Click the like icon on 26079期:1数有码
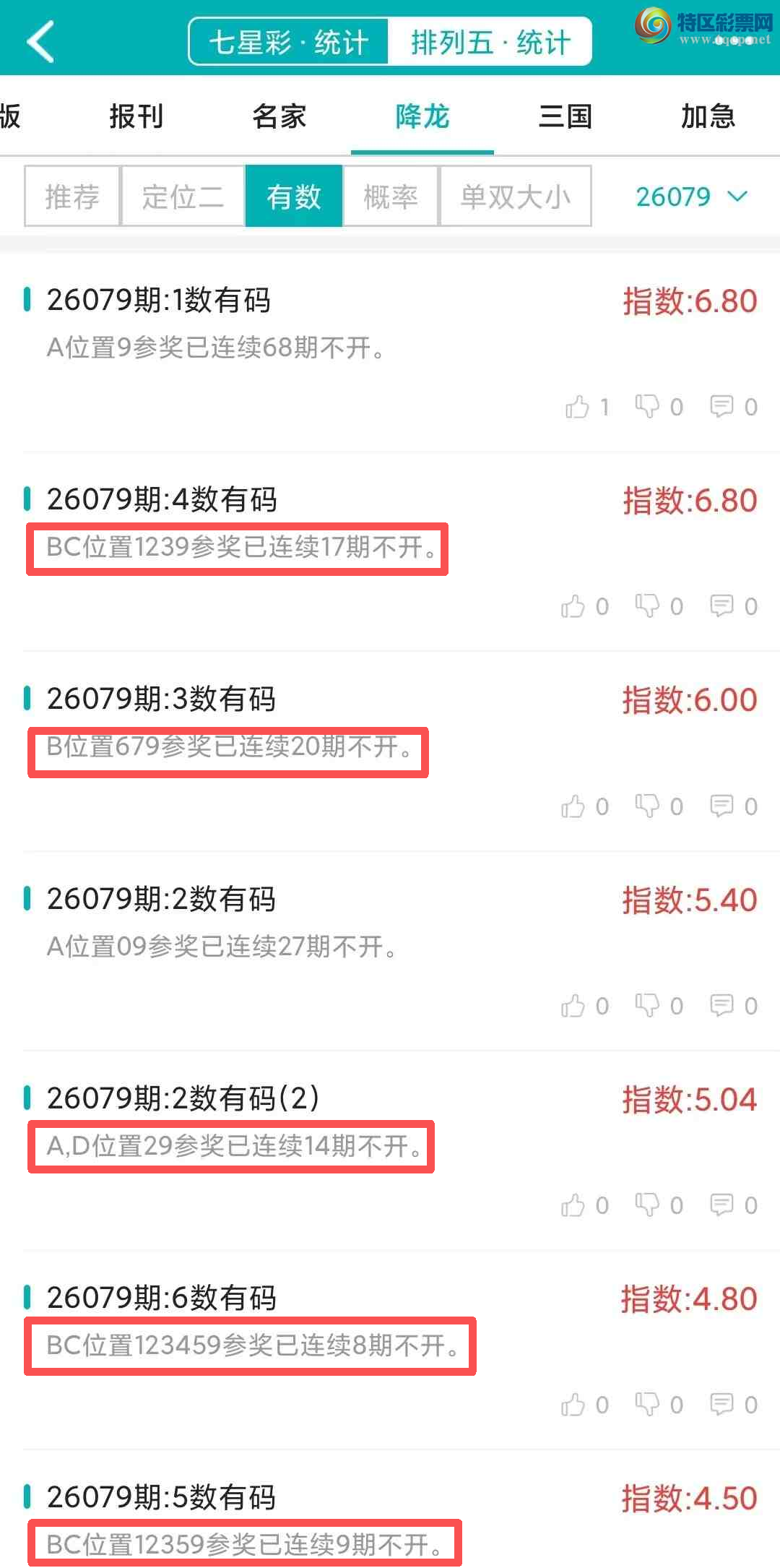The height and width of the screenshot is (1568, 780). (578, 407)
